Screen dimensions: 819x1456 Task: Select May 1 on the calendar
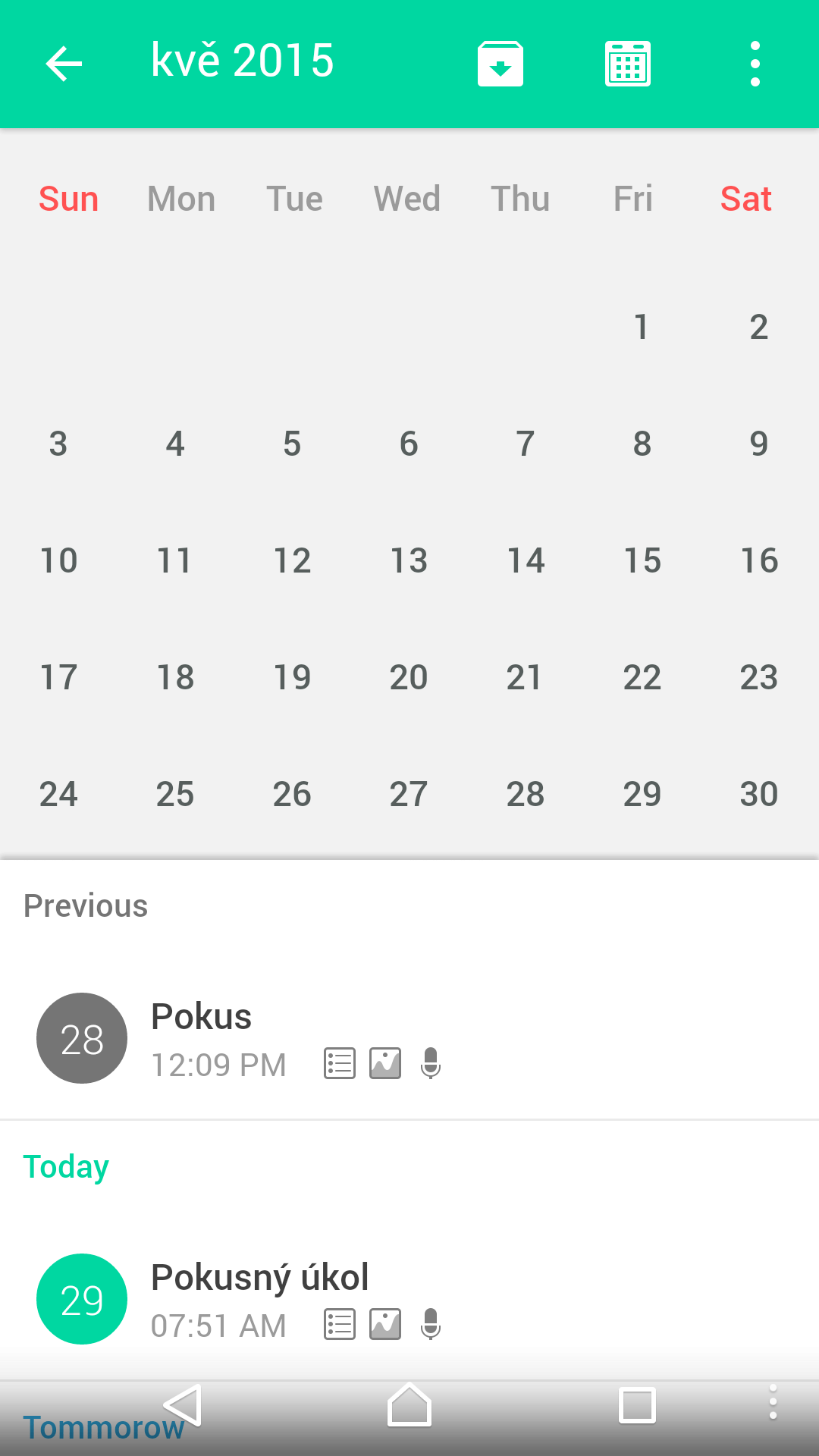coord(642,327)
